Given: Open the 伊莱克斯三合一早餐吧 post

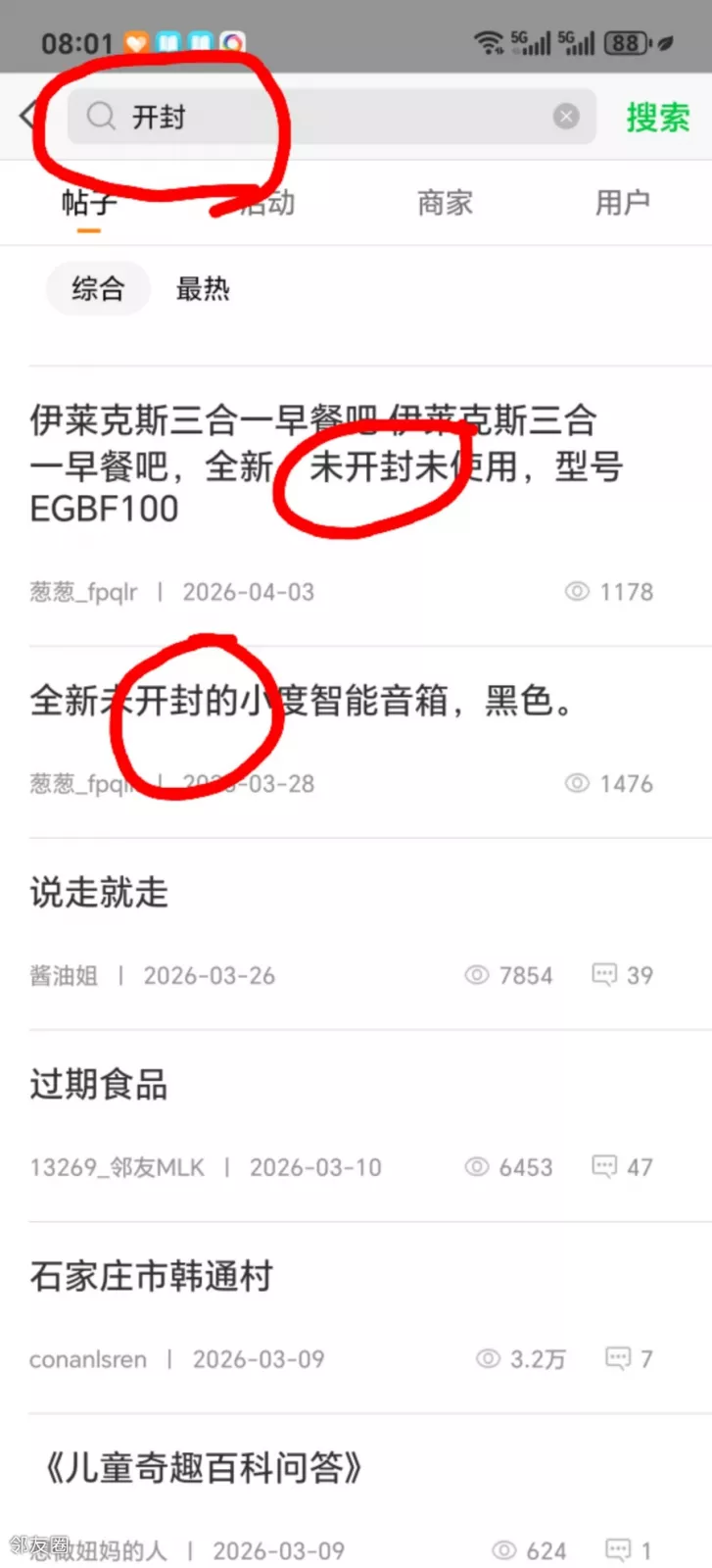Looking at the screenshot, I should point(323,465).
